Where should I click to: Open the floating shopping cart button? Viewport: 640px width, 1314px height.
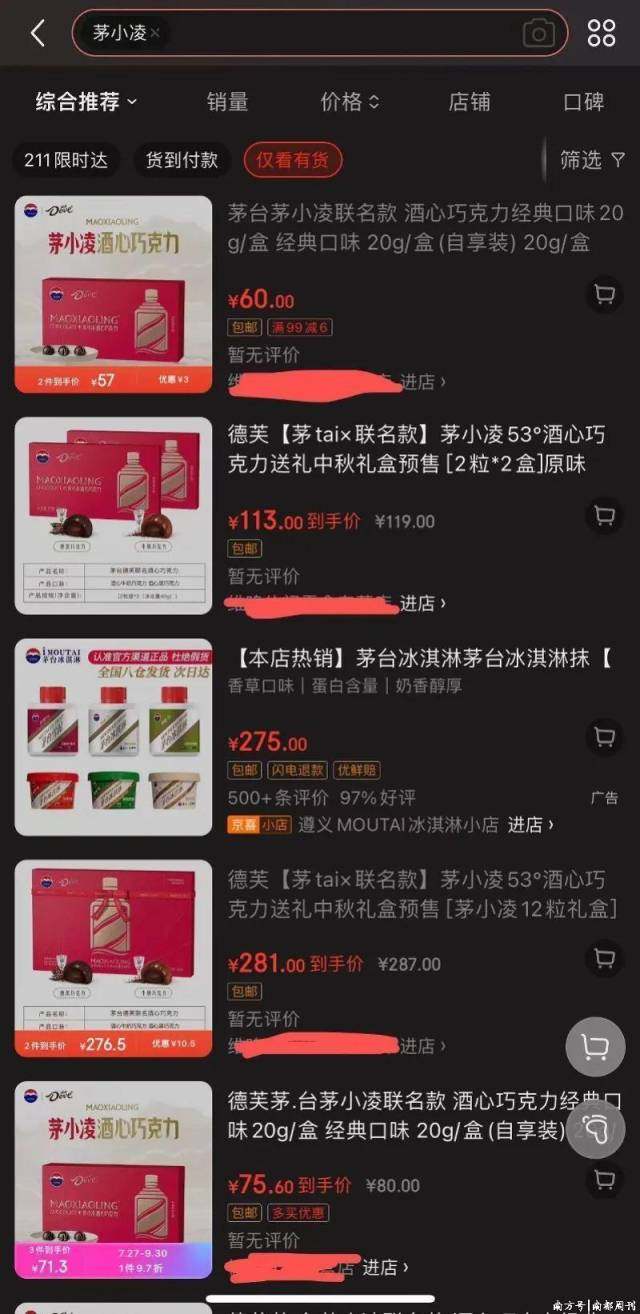point(595,1048)
